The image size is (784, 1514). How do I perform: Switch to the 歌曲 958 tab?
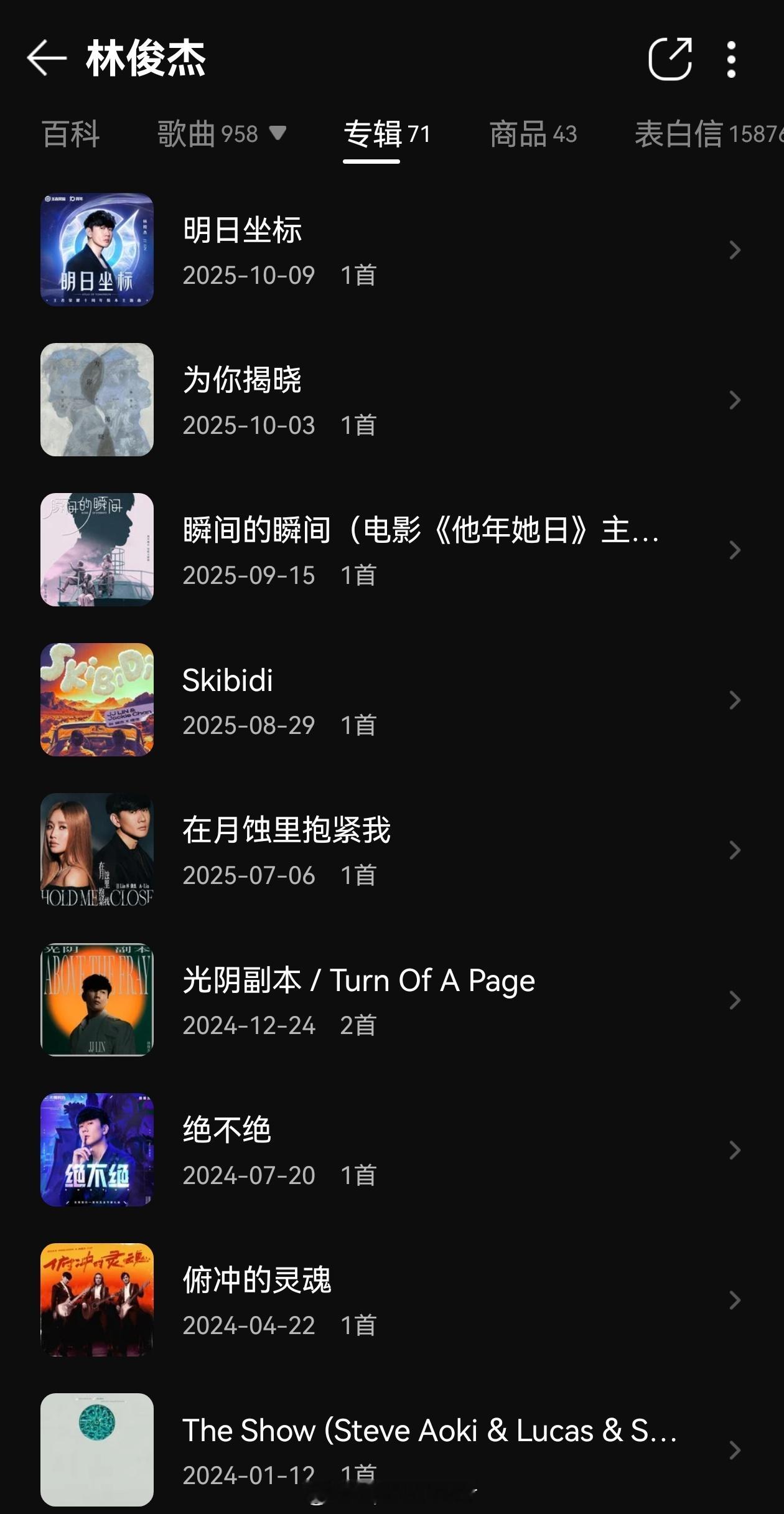pyautogui.click(x=221, y=134)
